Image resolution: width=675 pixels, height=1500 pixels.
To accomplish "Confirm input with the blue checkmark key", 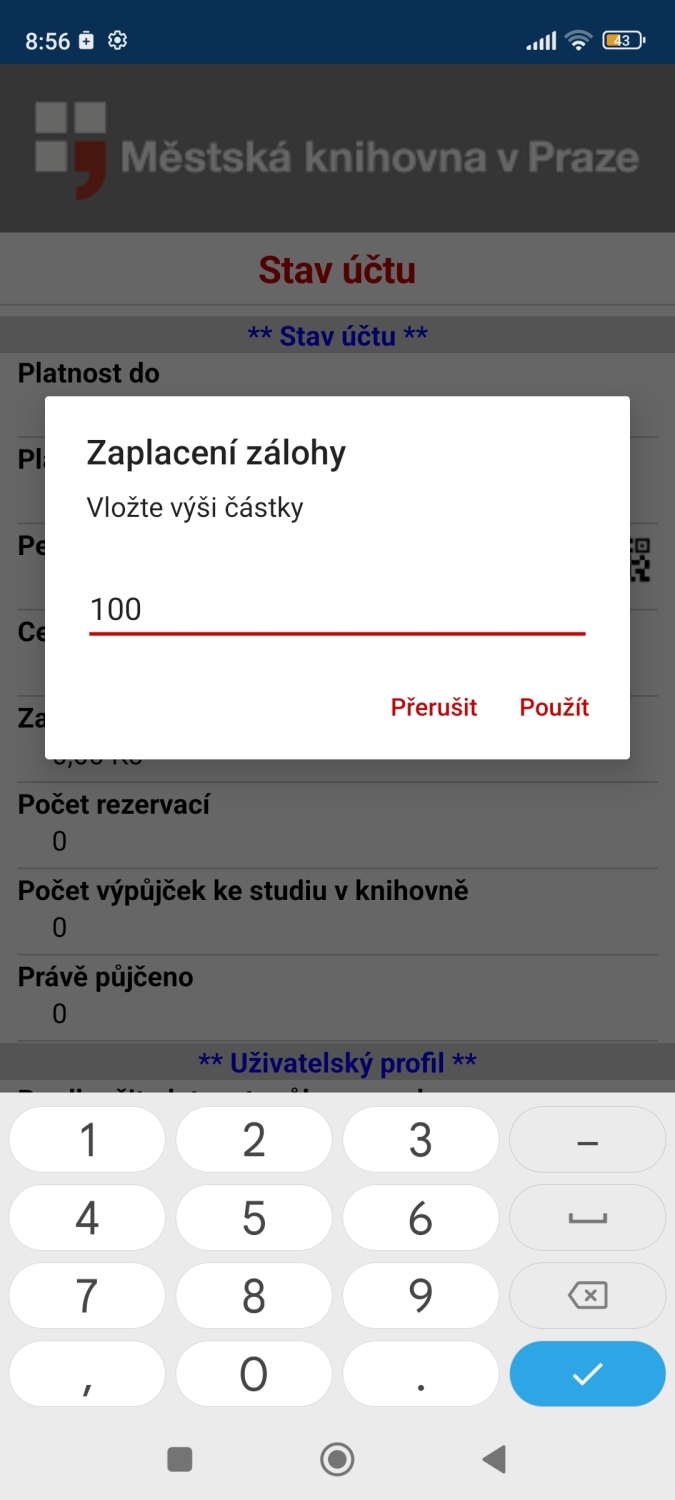I will [x=587, y=1374].
